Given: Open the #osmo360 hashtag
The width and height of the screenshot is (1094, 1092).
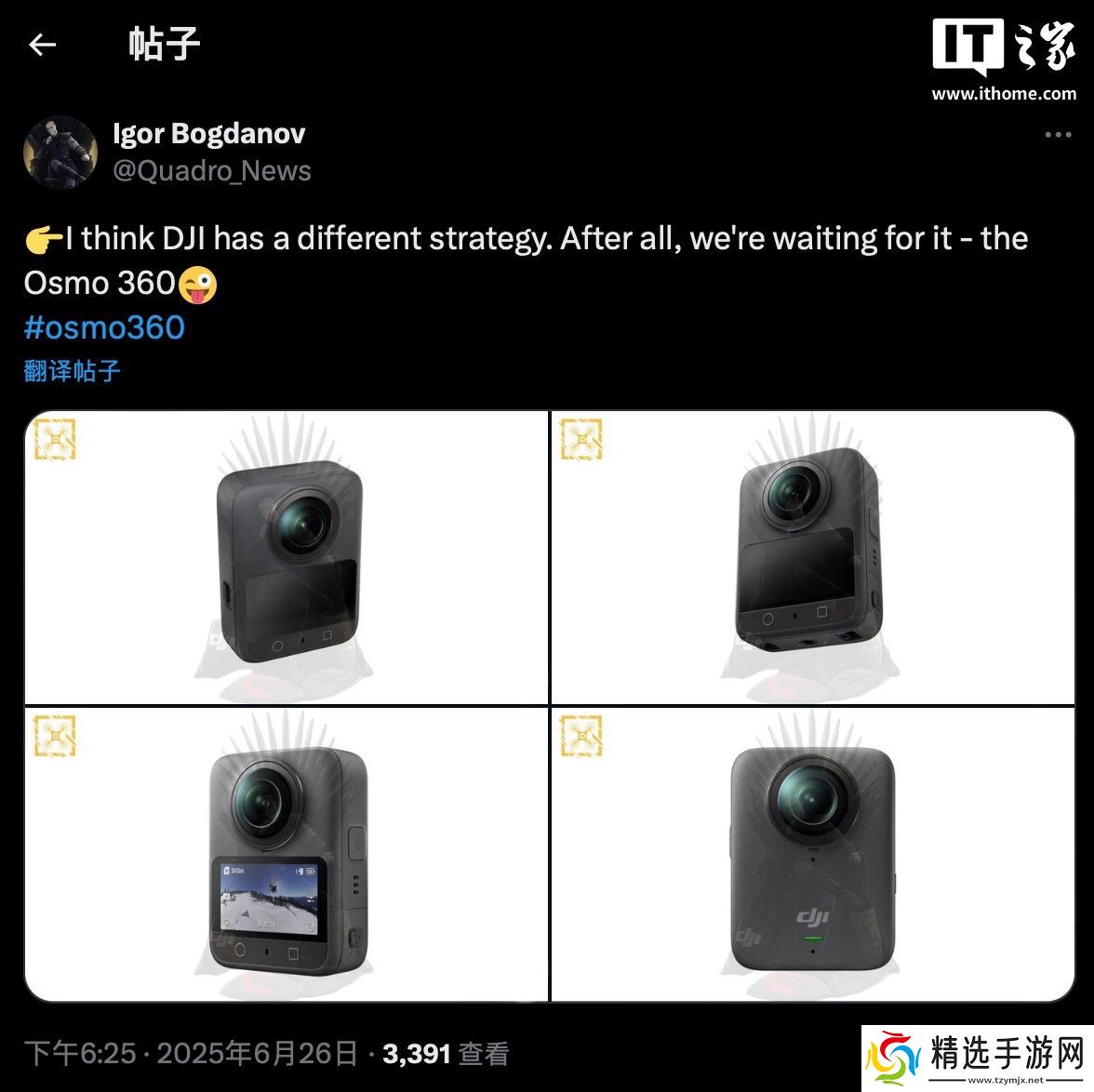Looking at the screenshot, I should coord(104,327).
